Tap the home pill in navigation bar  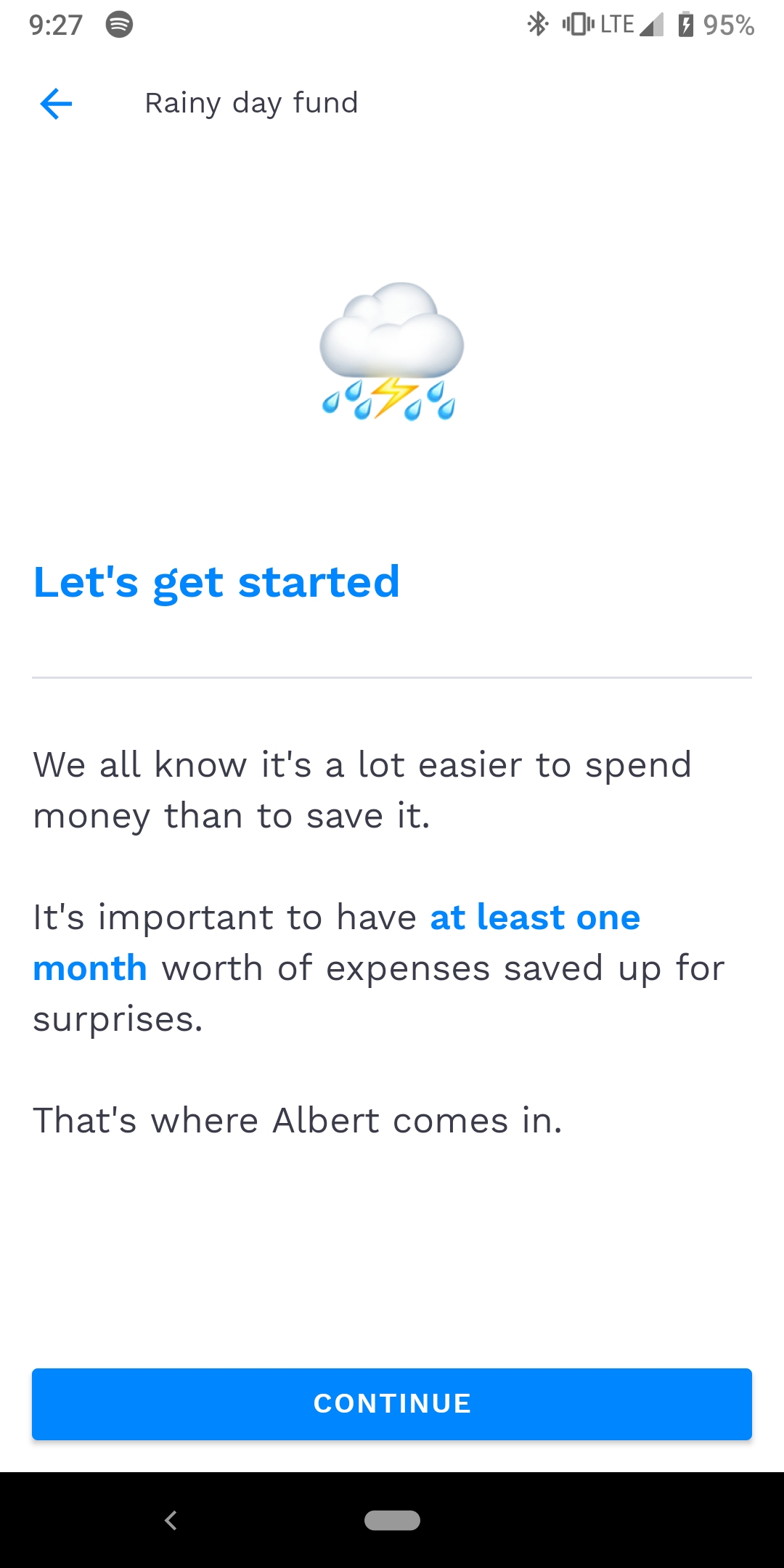click(x=392, y=1520)
